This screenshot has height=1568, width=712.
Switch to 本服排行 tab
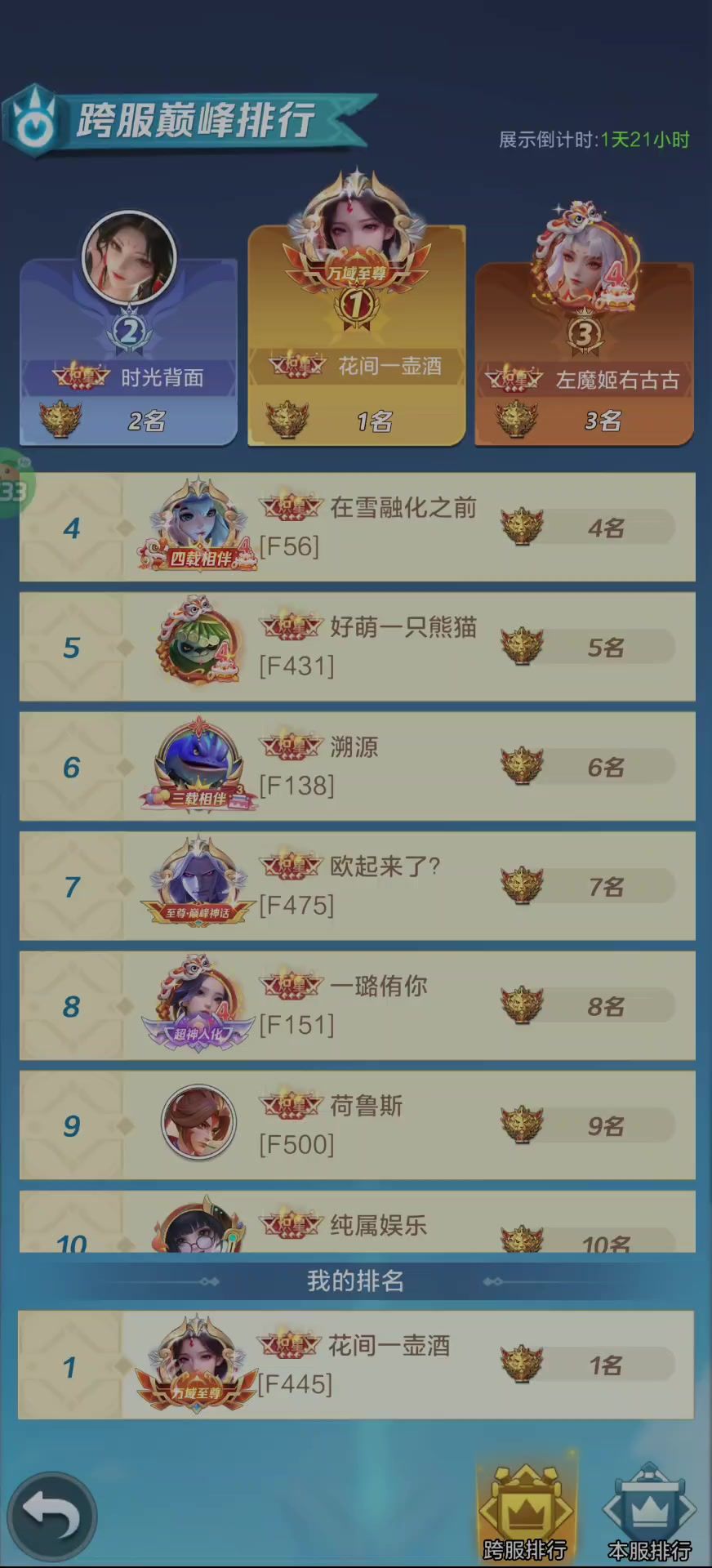649,1512
